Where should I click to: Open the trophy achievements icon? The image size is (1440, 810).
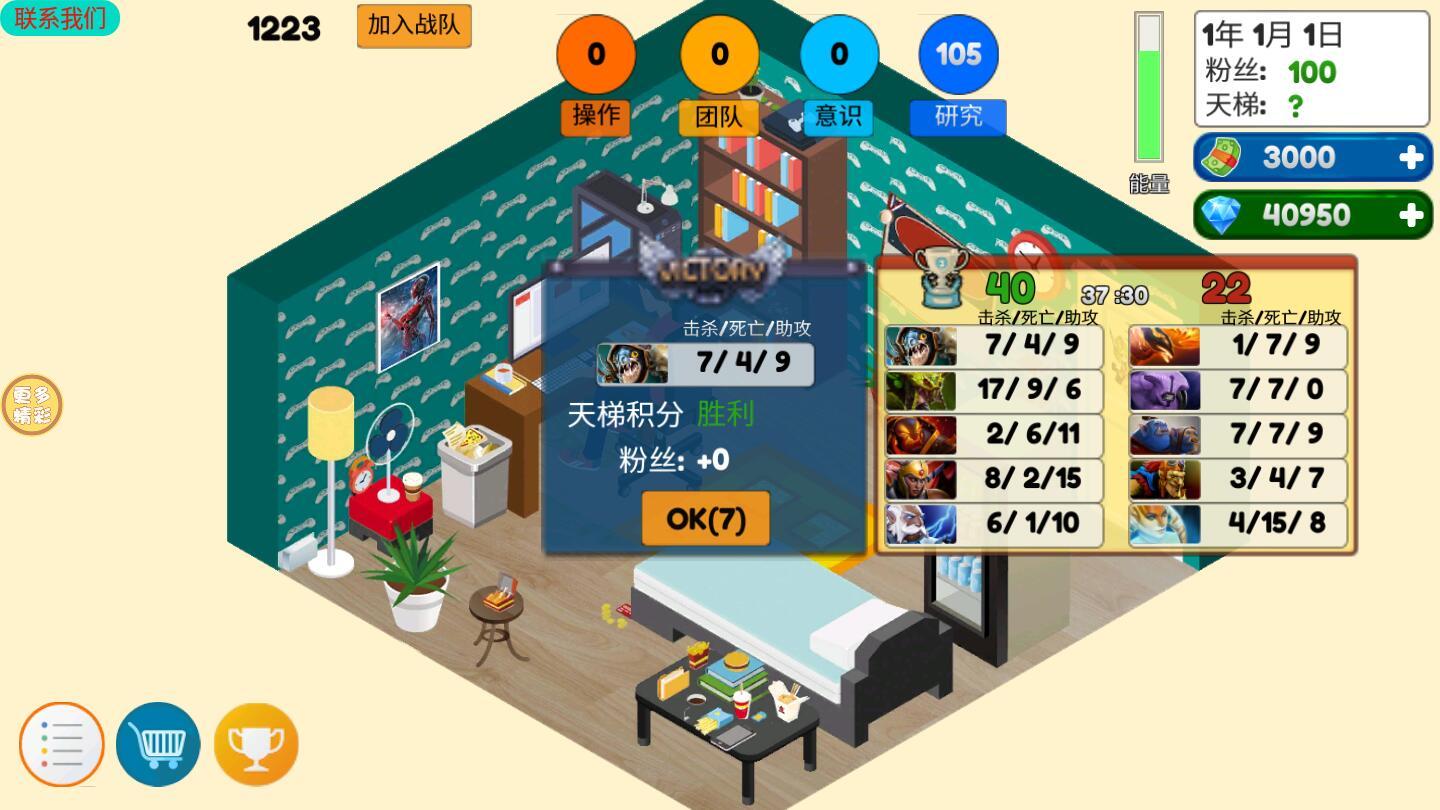coord(256,745)
